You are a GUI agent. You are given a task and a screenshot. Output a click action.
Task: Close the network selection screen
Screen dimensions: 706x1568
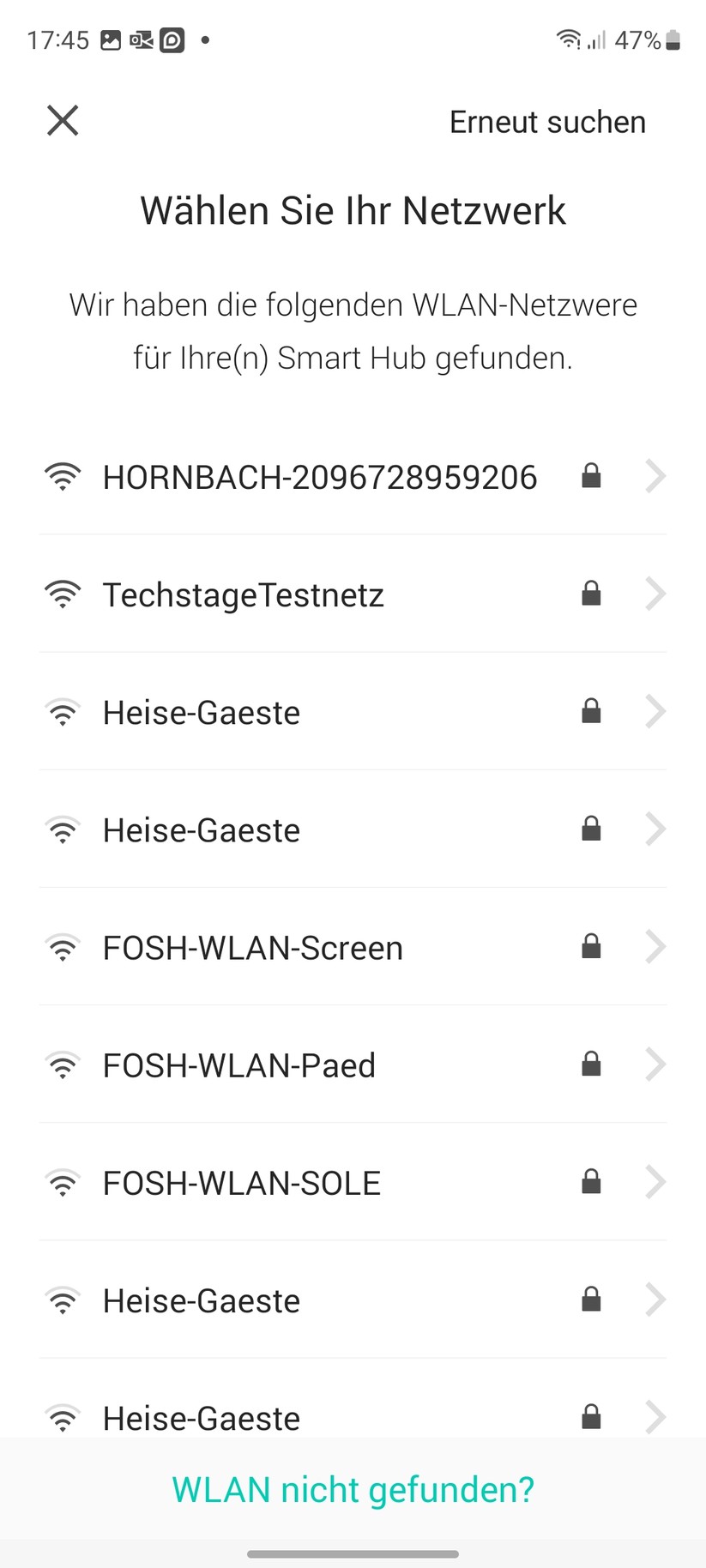(63, 121)
